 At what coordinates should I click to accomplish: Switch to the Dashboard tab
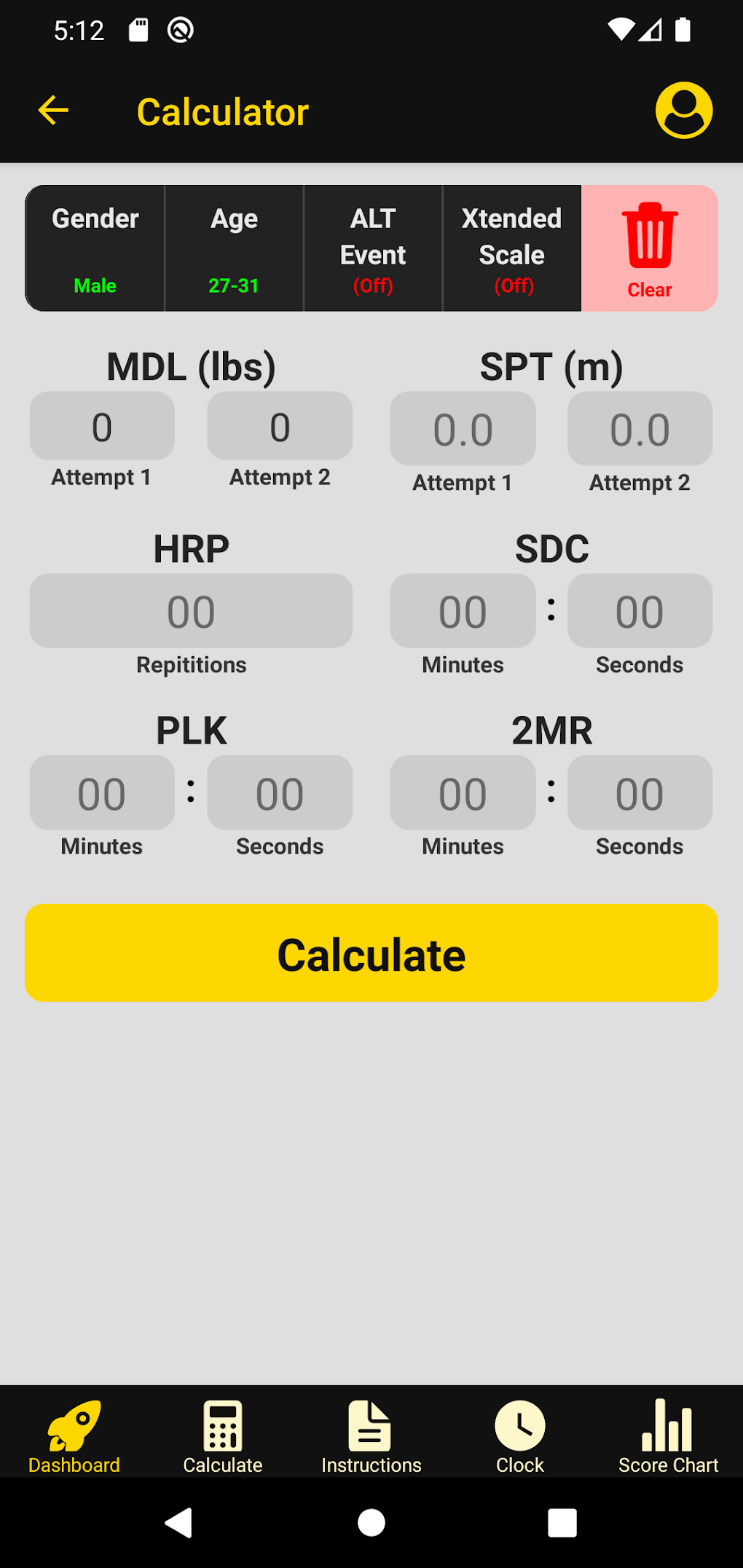74,1436
